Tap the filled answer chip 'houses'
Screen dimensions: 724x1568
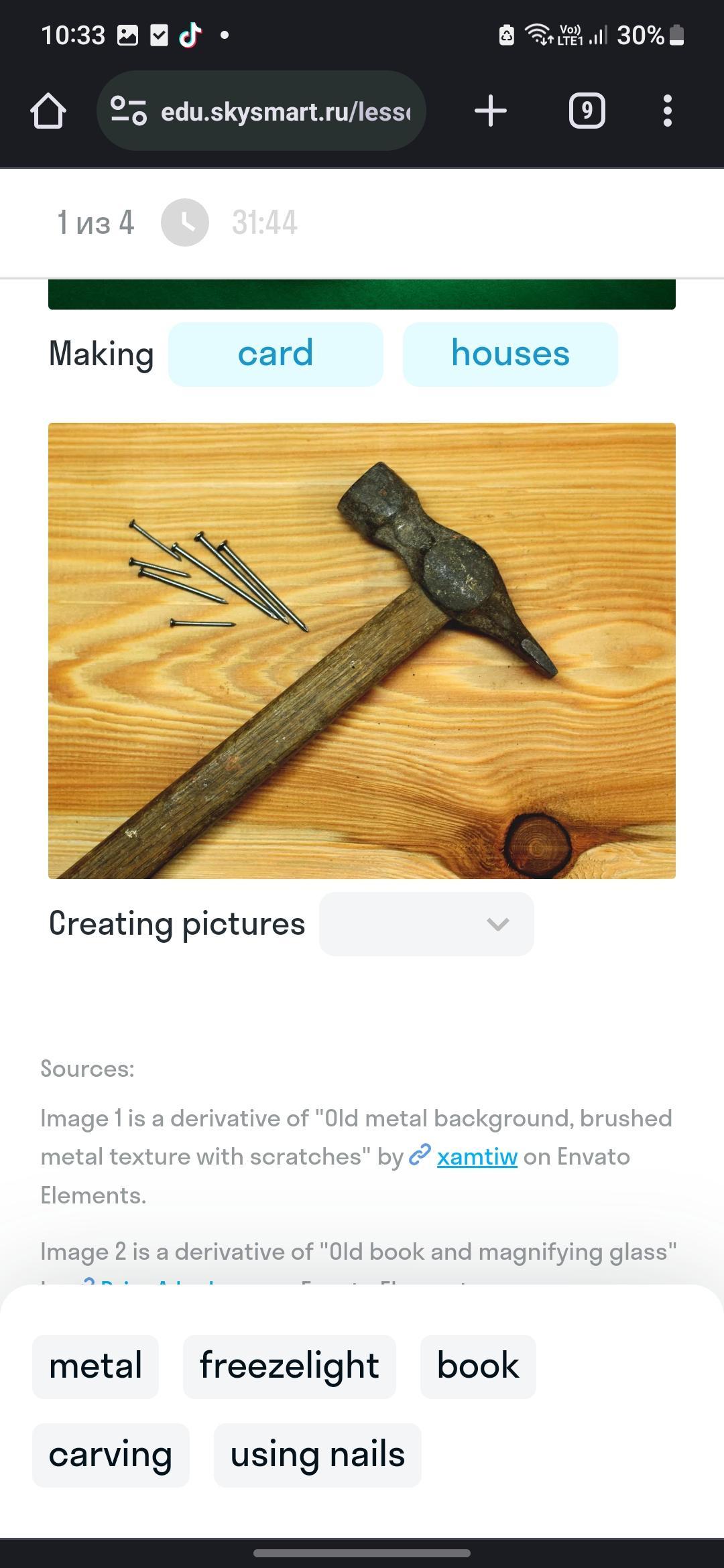coord(510,354)
